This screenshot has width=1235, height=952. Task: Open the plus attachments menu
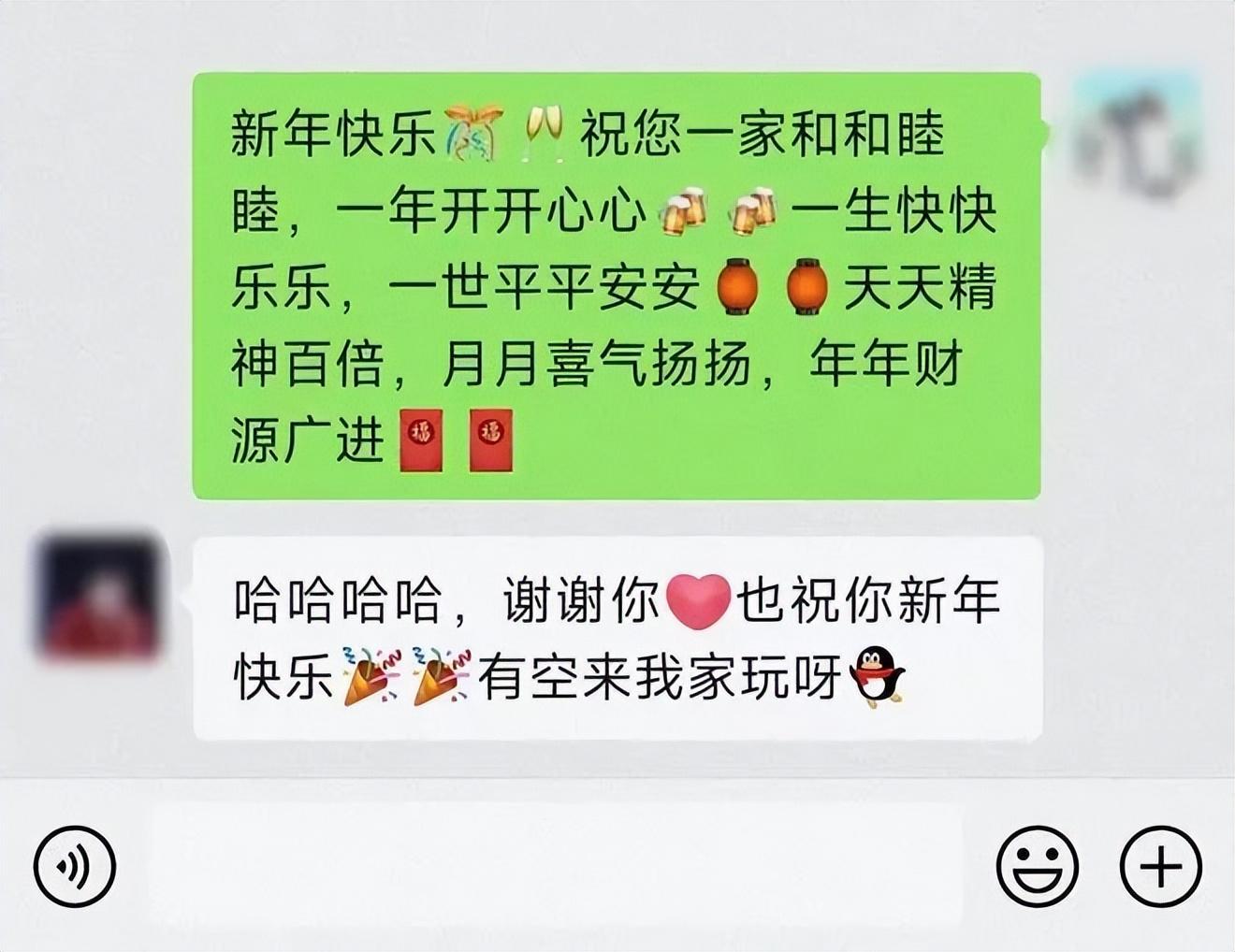pyautogui.click(x=1160, y=866)
